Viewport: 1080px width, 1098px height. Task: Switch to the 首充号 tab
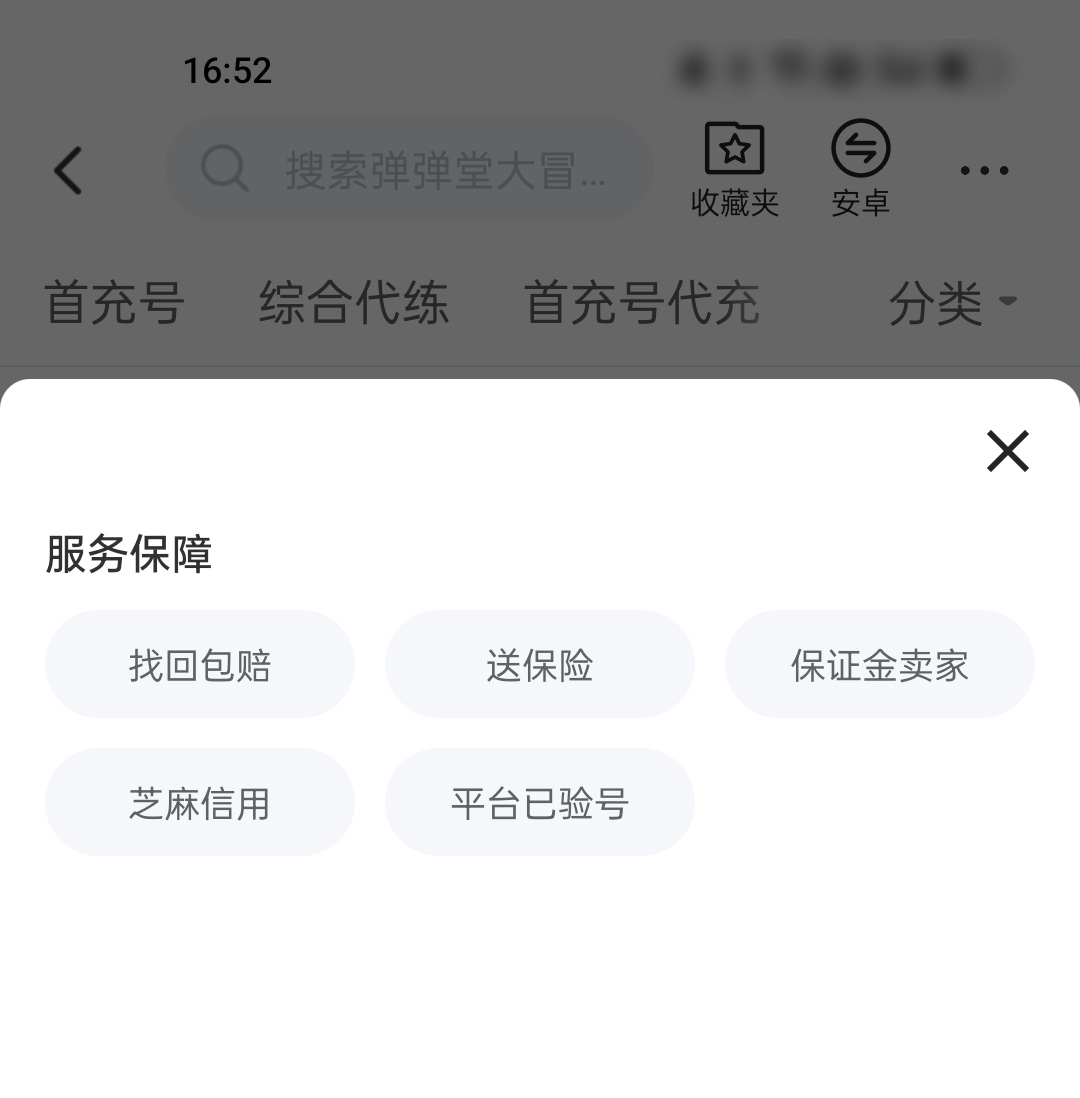click(114, 302)
